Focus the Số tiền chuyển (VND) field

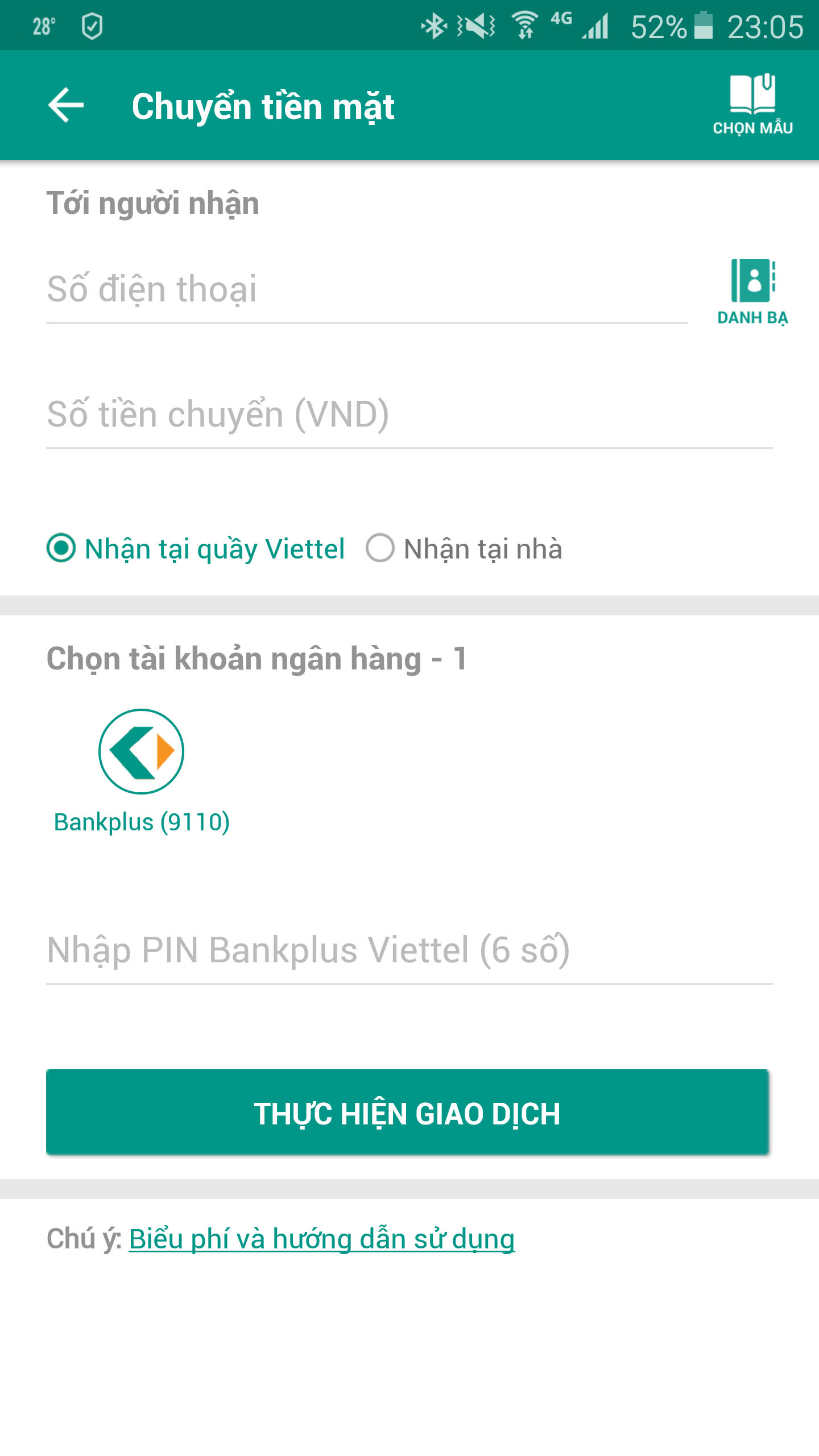click(x=408, y=415)
